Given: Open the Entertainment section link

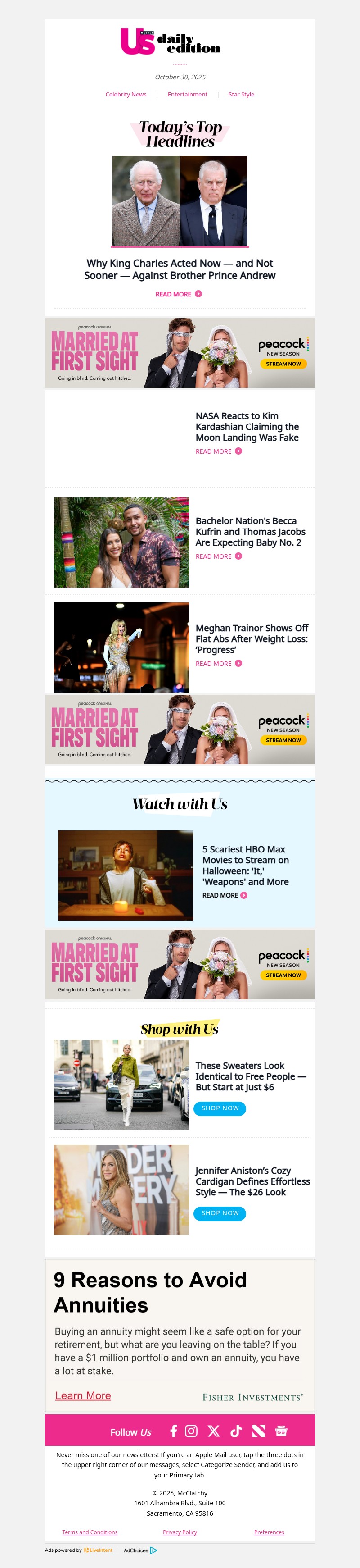Looking at the screenshot, I should tap(187, 94).
